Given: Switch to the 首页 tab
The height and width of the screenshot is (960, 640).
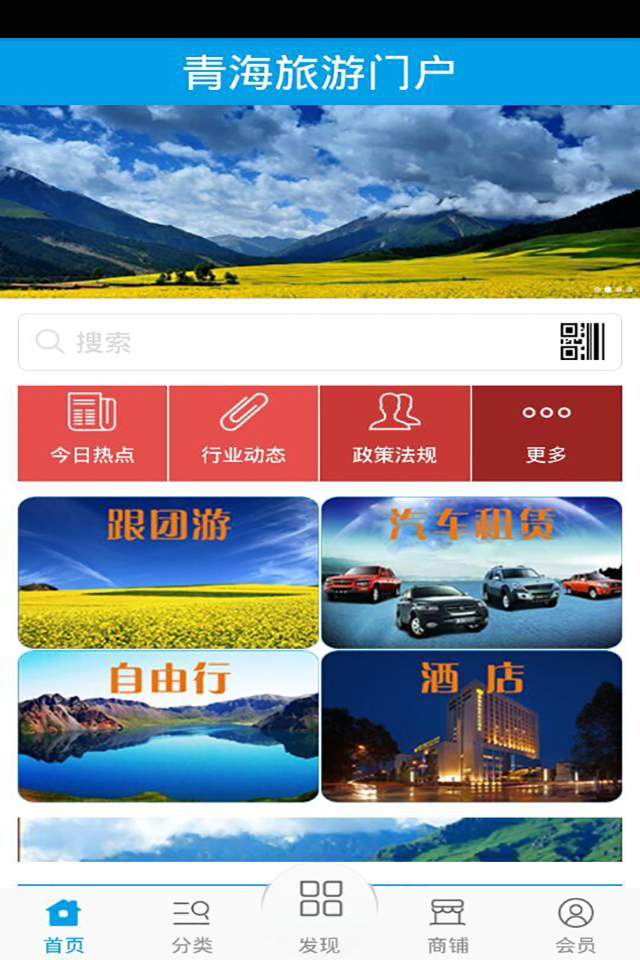Looking at the screenshot, I should 64,925.
